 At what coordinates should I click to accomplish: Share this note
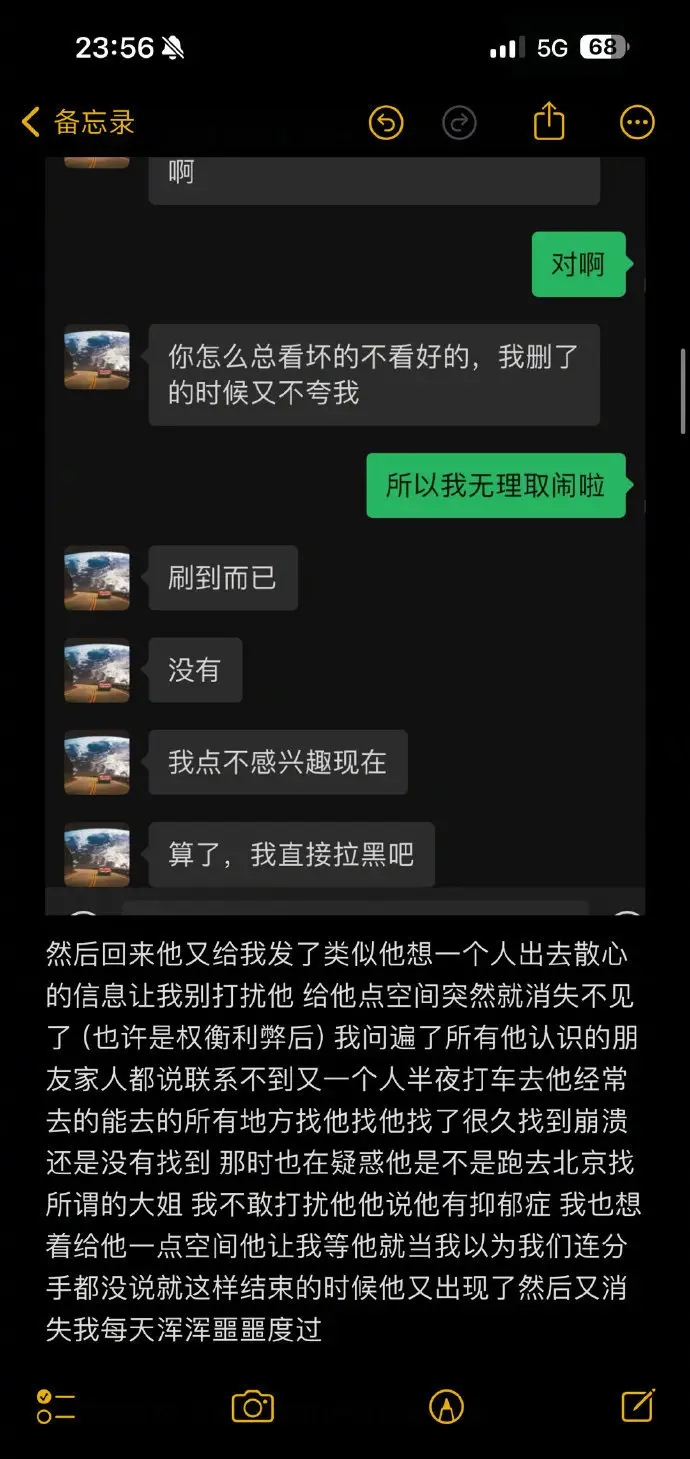pyautogui.click(x=549, y=122)
